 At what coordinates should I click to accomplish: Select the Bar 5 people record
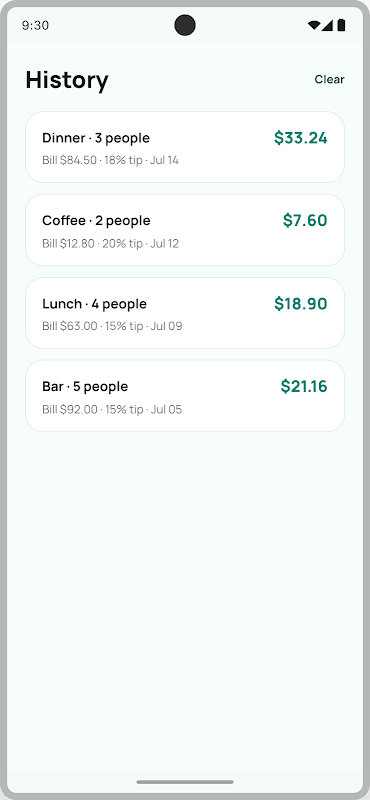[x=185, y=396]
